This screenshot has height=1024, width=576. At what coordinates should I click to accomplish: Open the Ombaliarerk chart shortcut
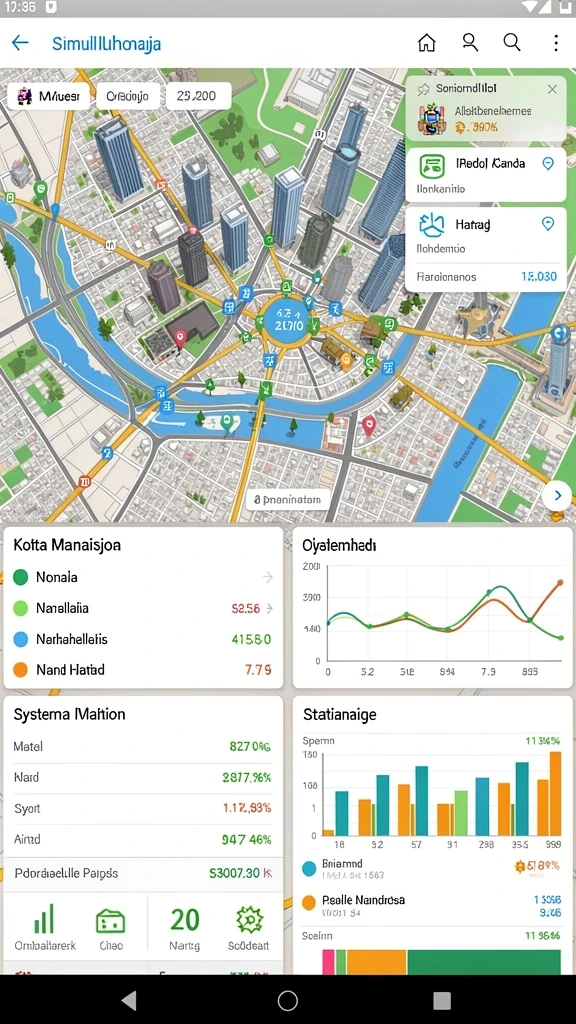tap(45, 927)
